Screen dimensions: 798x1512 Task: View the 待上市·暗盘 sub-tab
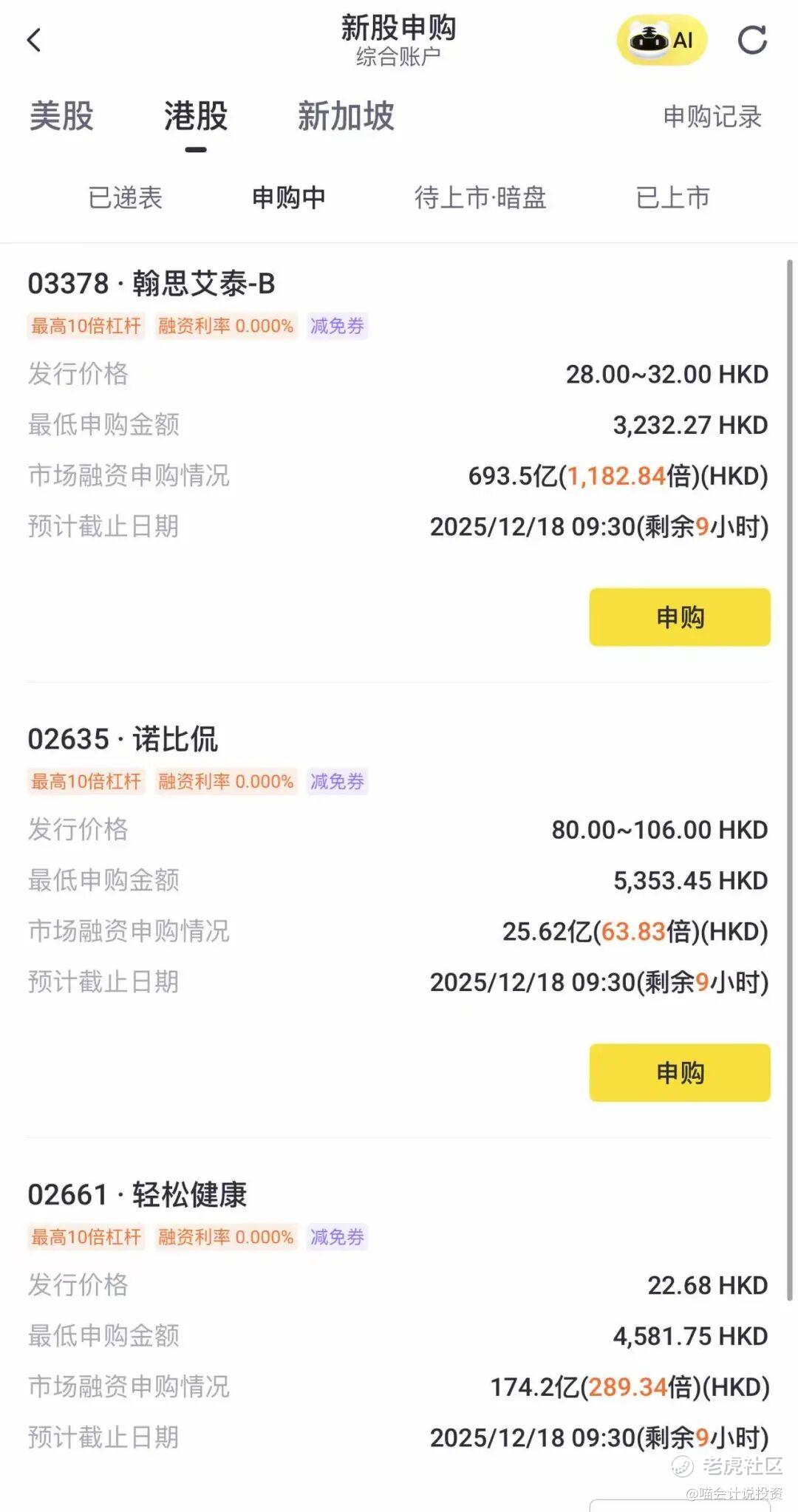point(480,198)
